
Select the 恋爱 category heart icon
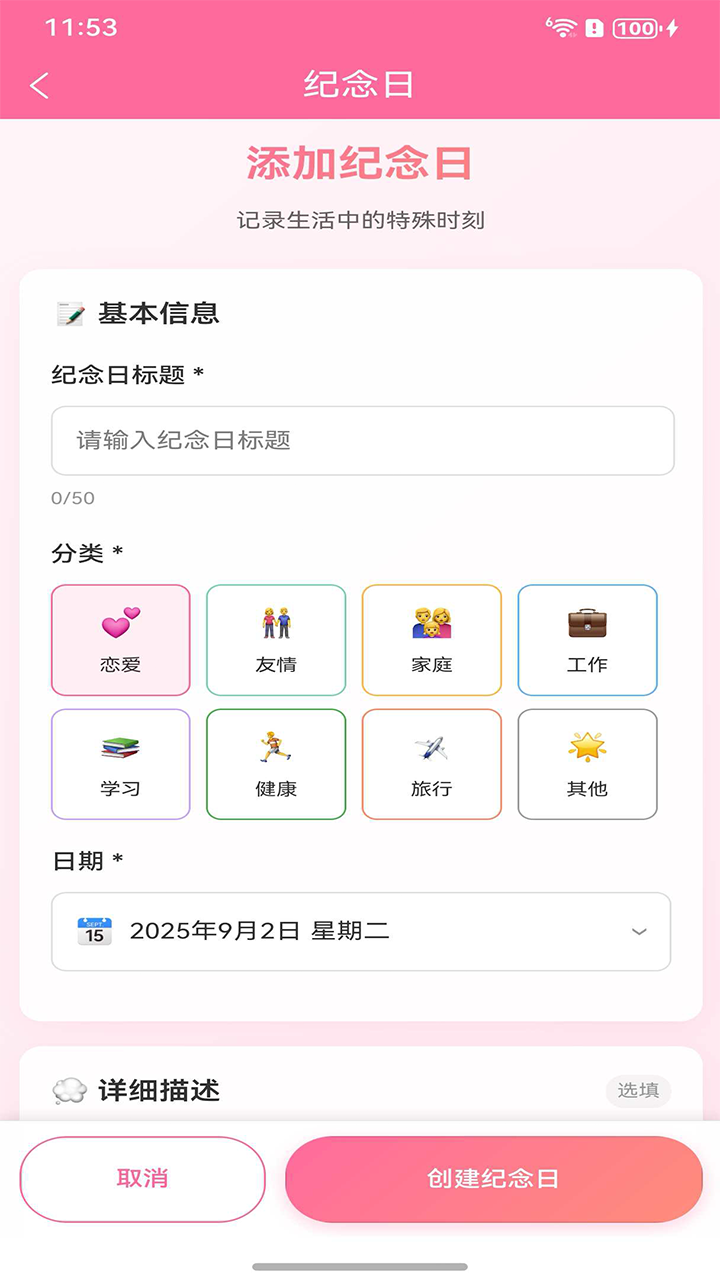tap(120, 621)
